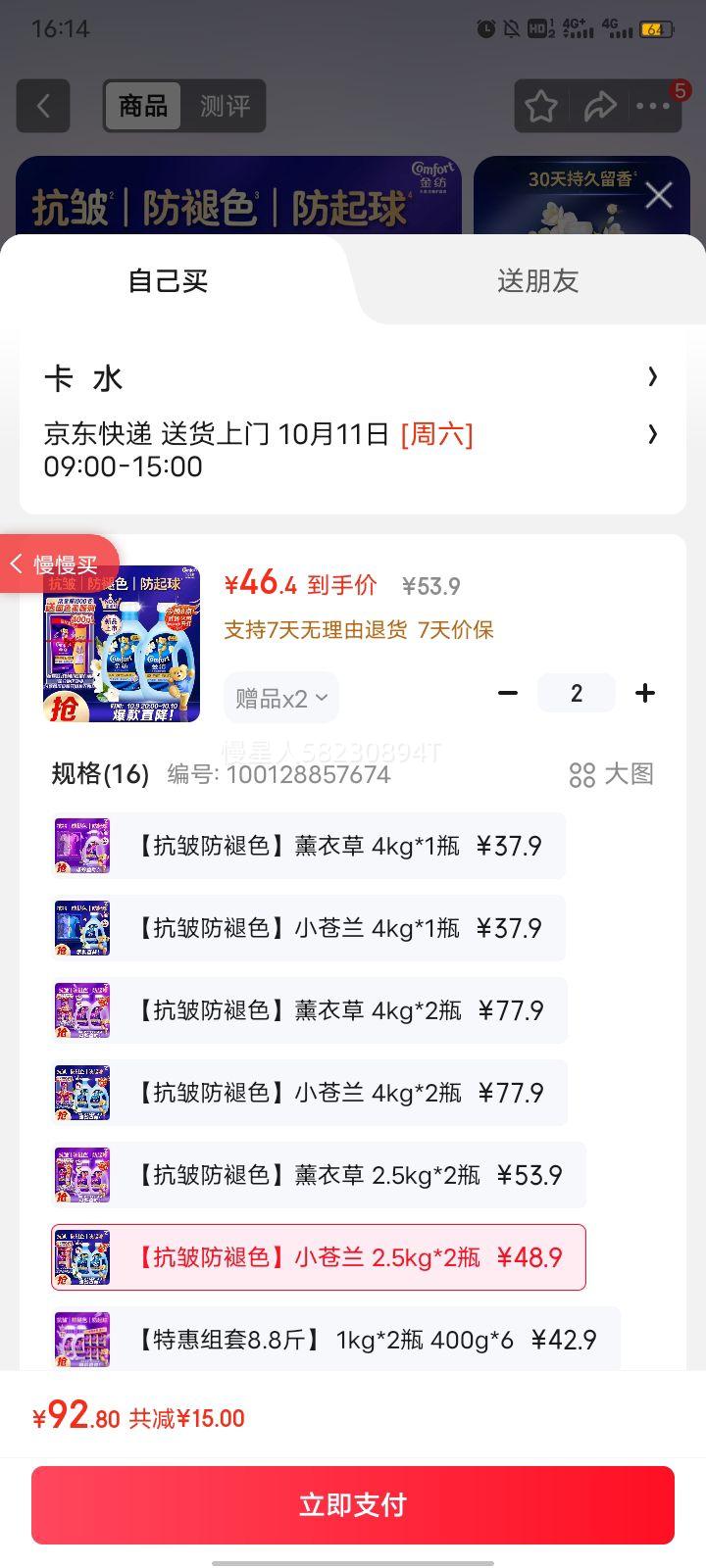
Task: Switch to the 送朋友 tab
Action: coord(537,281)
